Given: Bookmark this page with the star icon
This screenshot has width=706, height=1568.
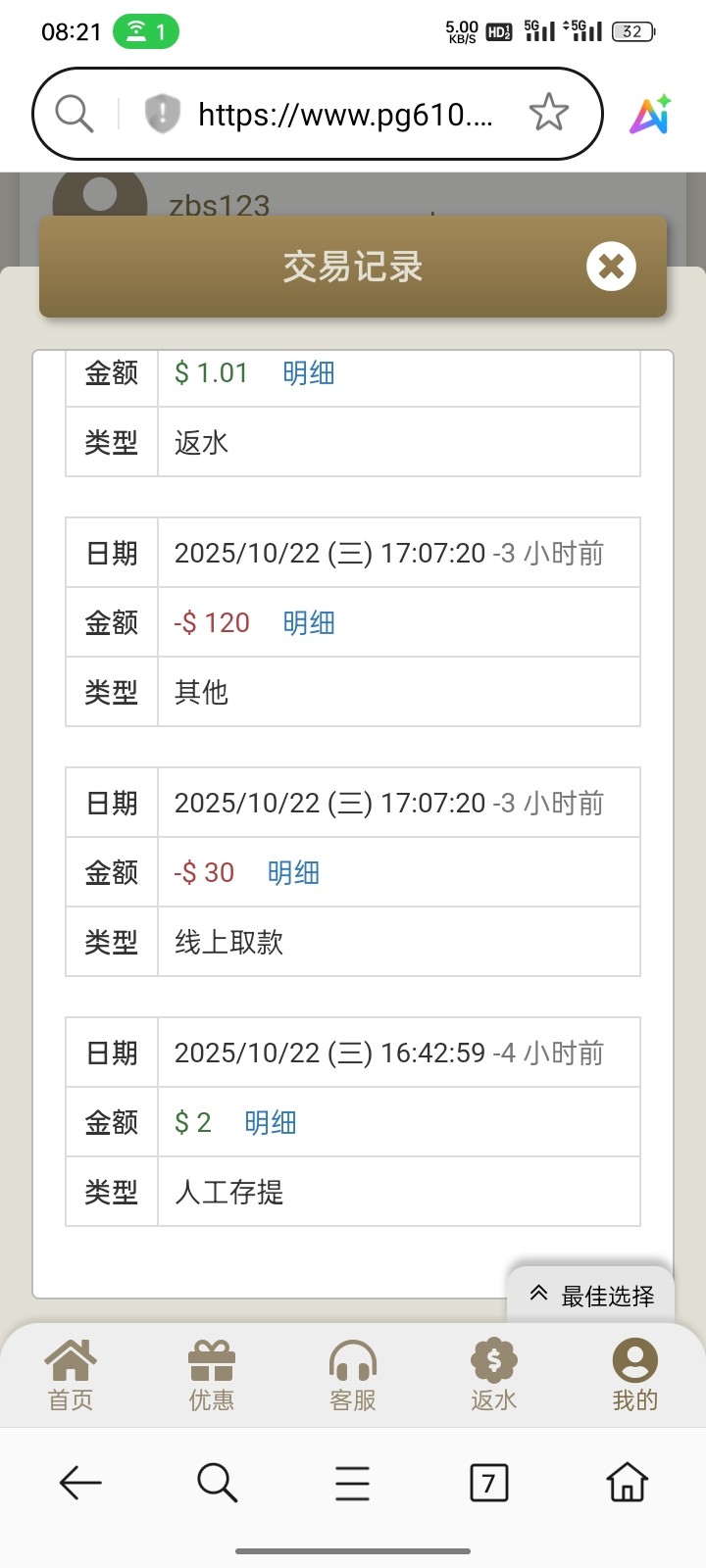Looking at the screenshot, I should tap(548, 114).
